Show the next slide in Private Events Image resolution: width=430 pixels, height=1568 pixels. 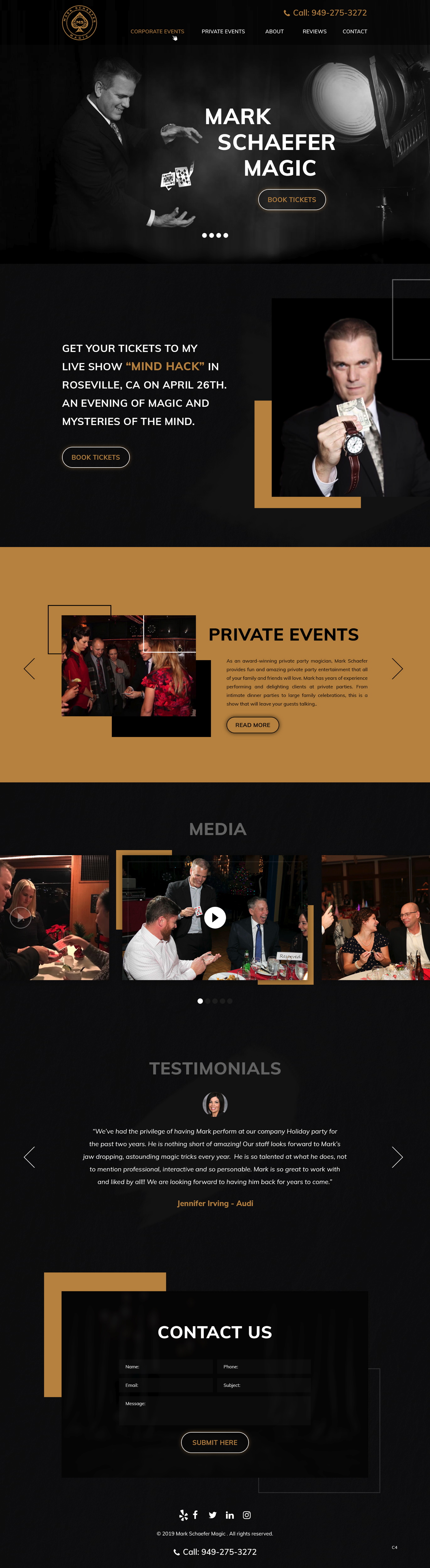pyautogui.click(x=397, y=668)
